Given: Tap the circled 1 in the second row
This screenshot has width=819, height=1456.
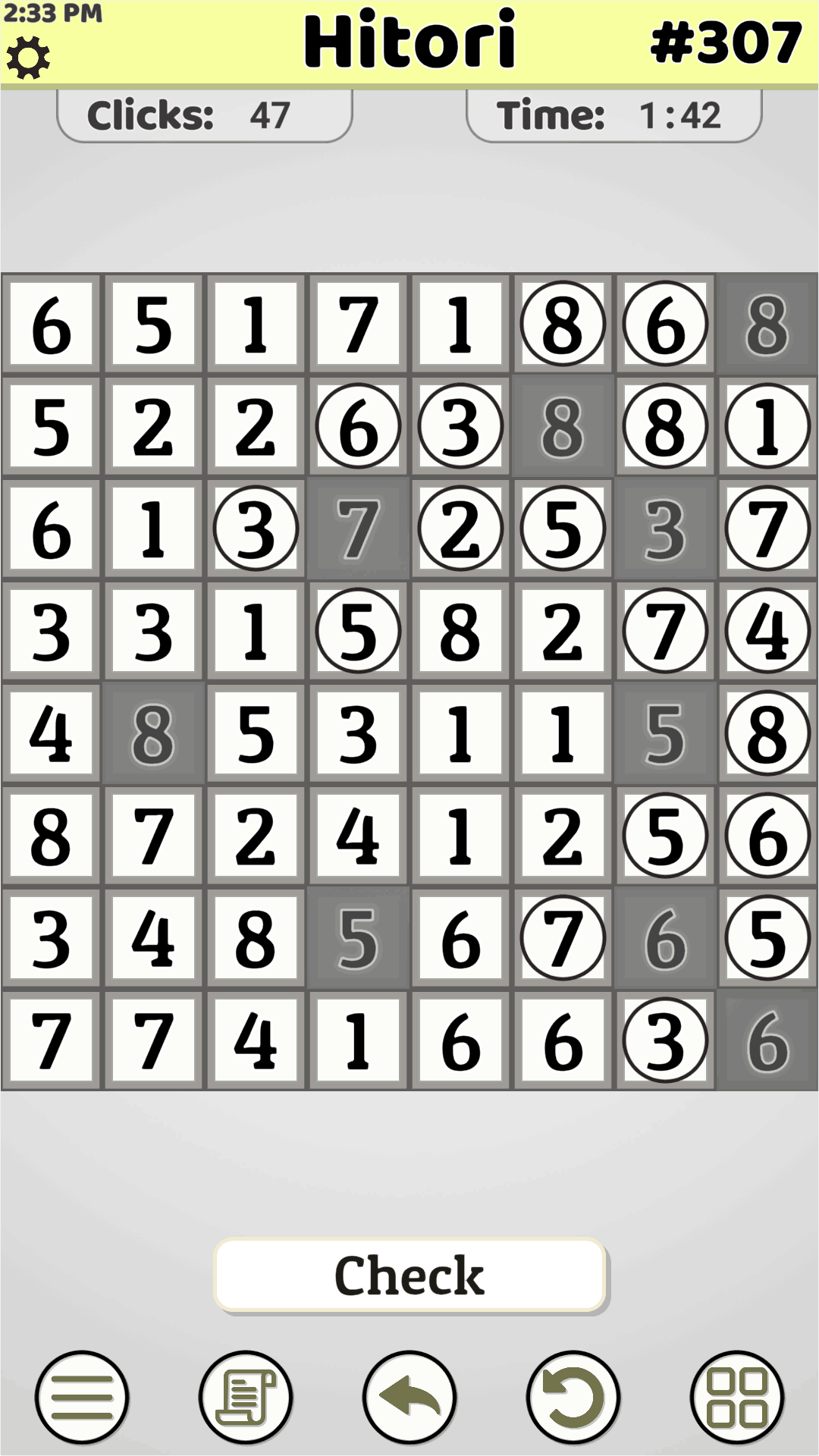Looking at the screenshot, I should point(767,426).
